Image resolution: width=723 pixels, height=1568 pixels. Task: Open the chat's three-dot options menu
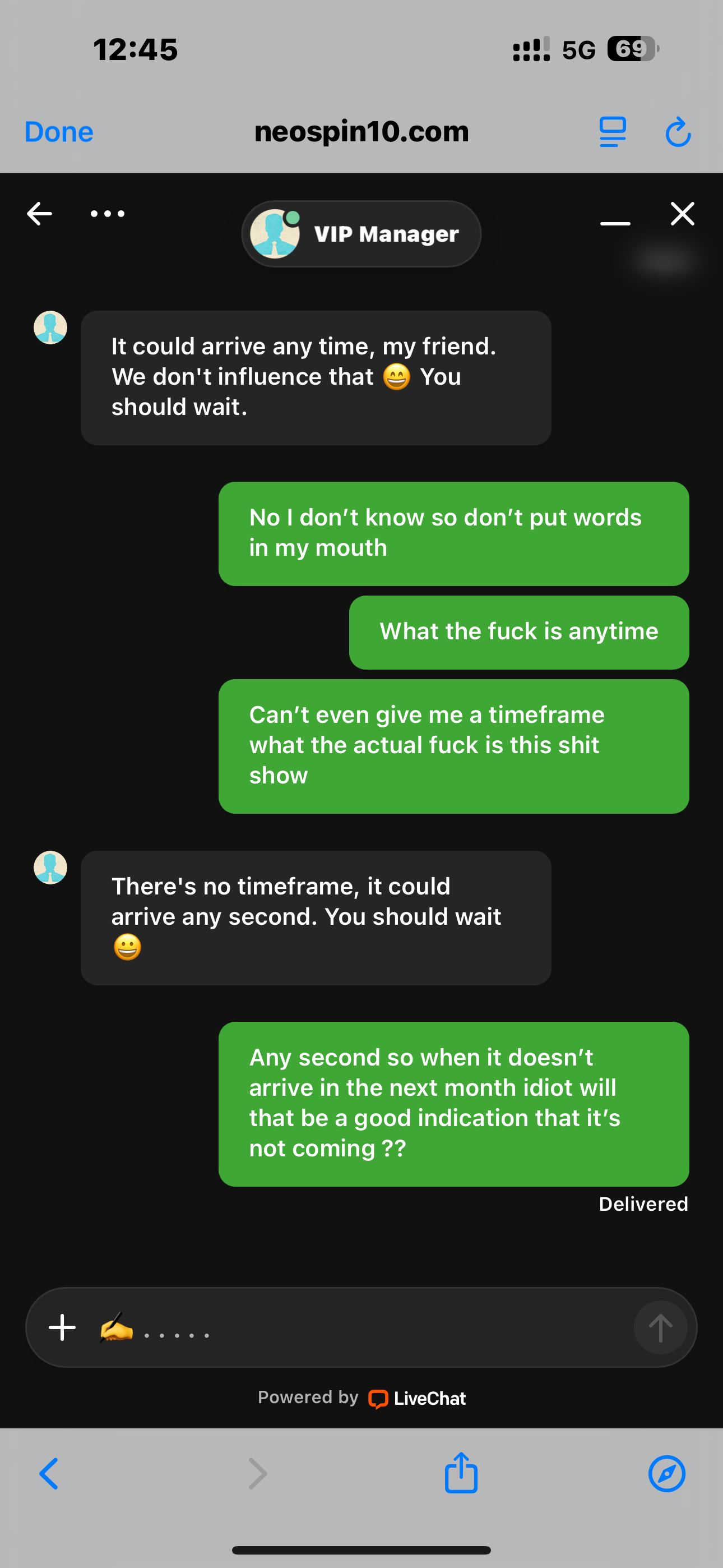108,214
